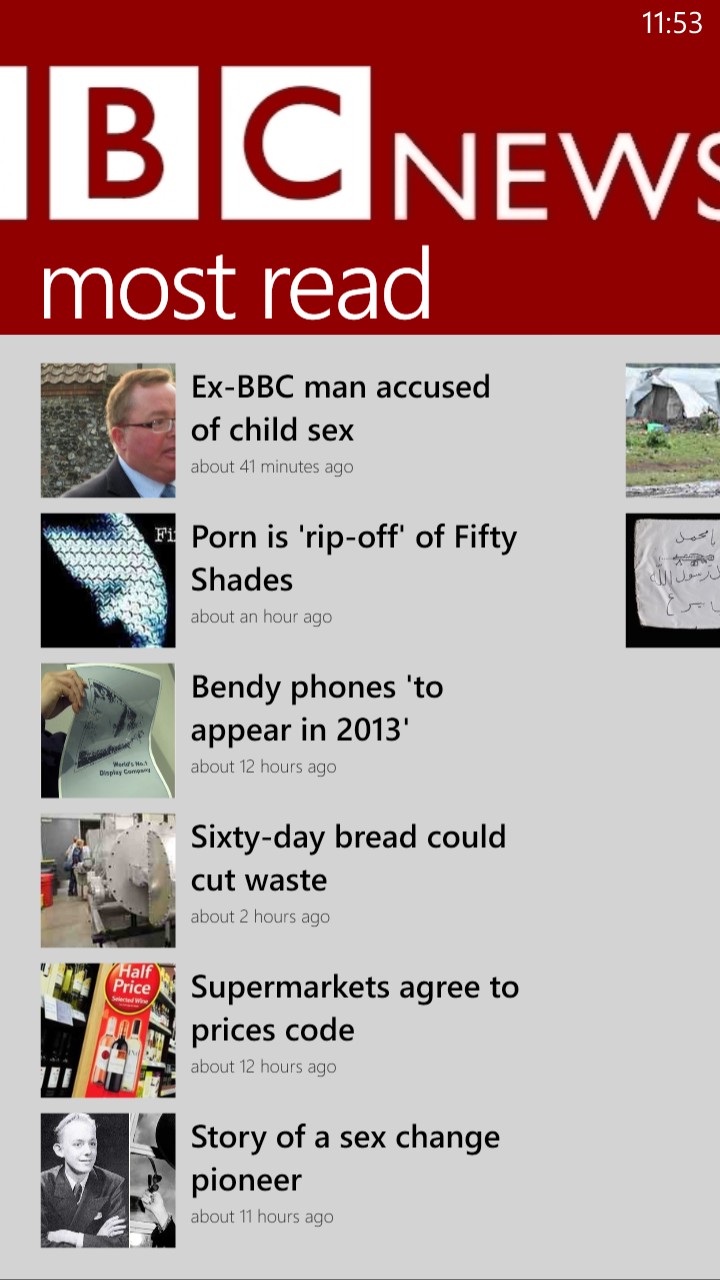View 'Supermarkets agree to prices code' story
This screenshot has width=720, height=1280.
pyautogui.click(x=354, y=1008)
